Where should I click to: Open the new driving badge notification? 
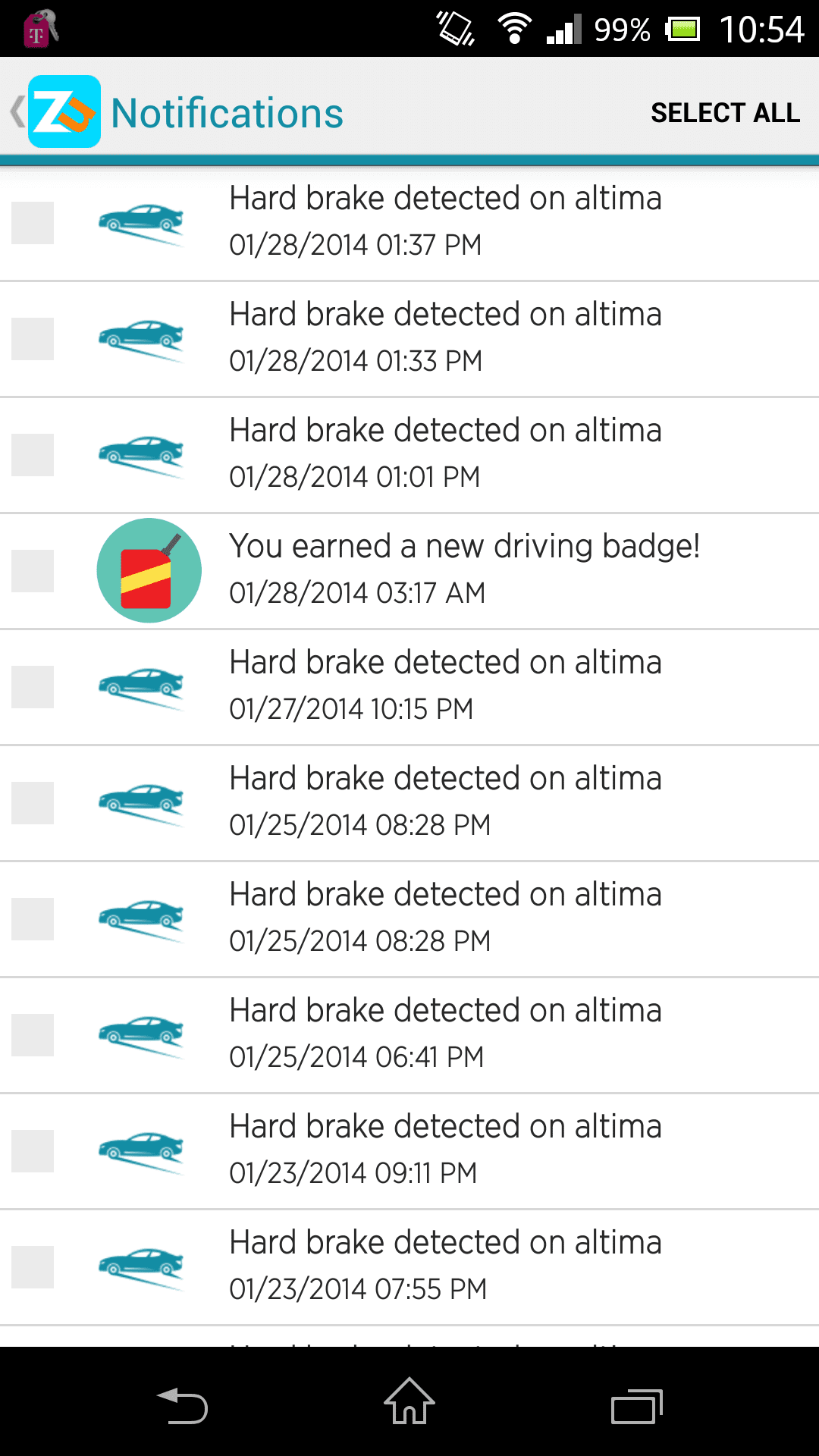[409, 571]
